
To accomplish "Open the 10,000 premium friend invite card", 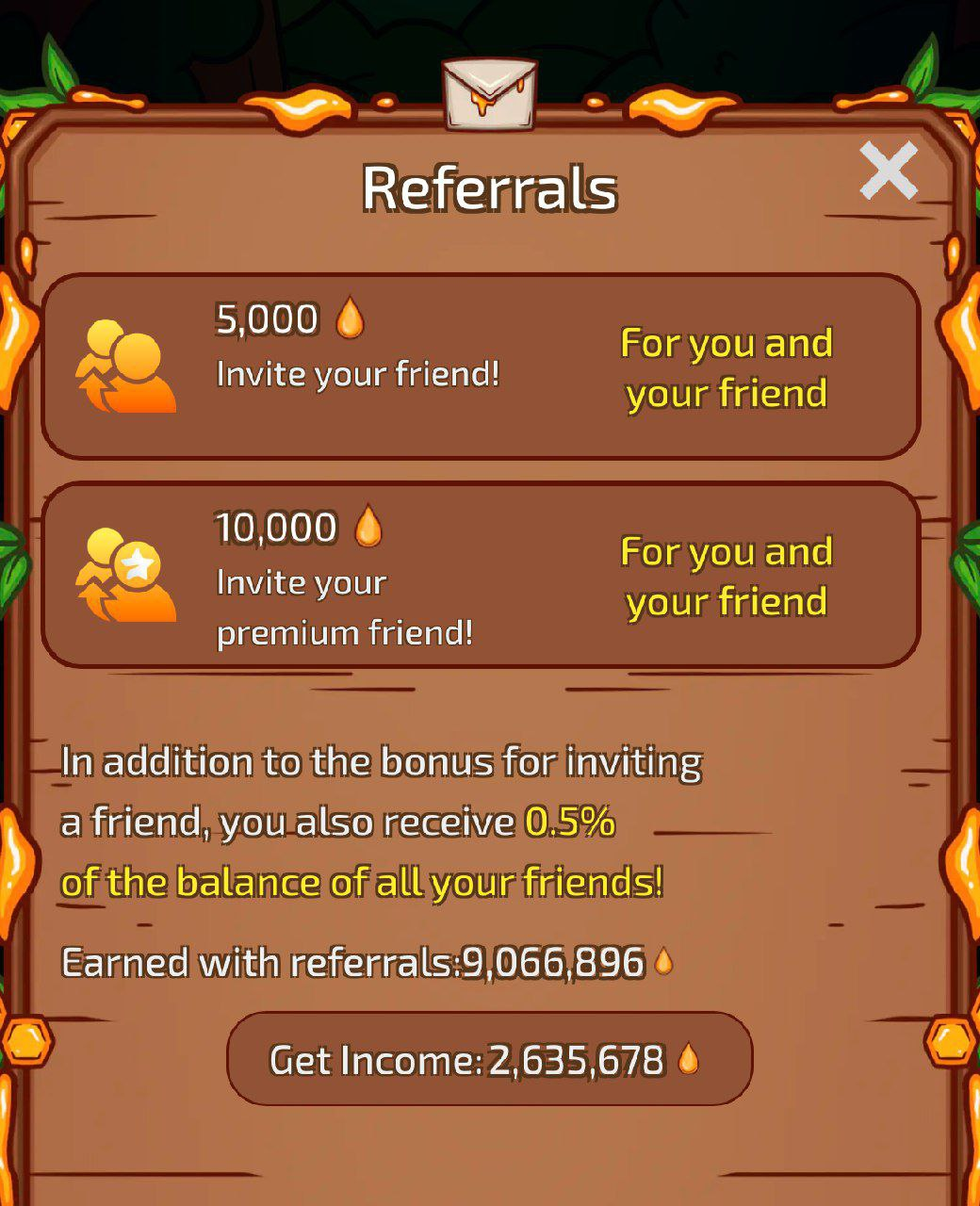I will coord(481,575).
